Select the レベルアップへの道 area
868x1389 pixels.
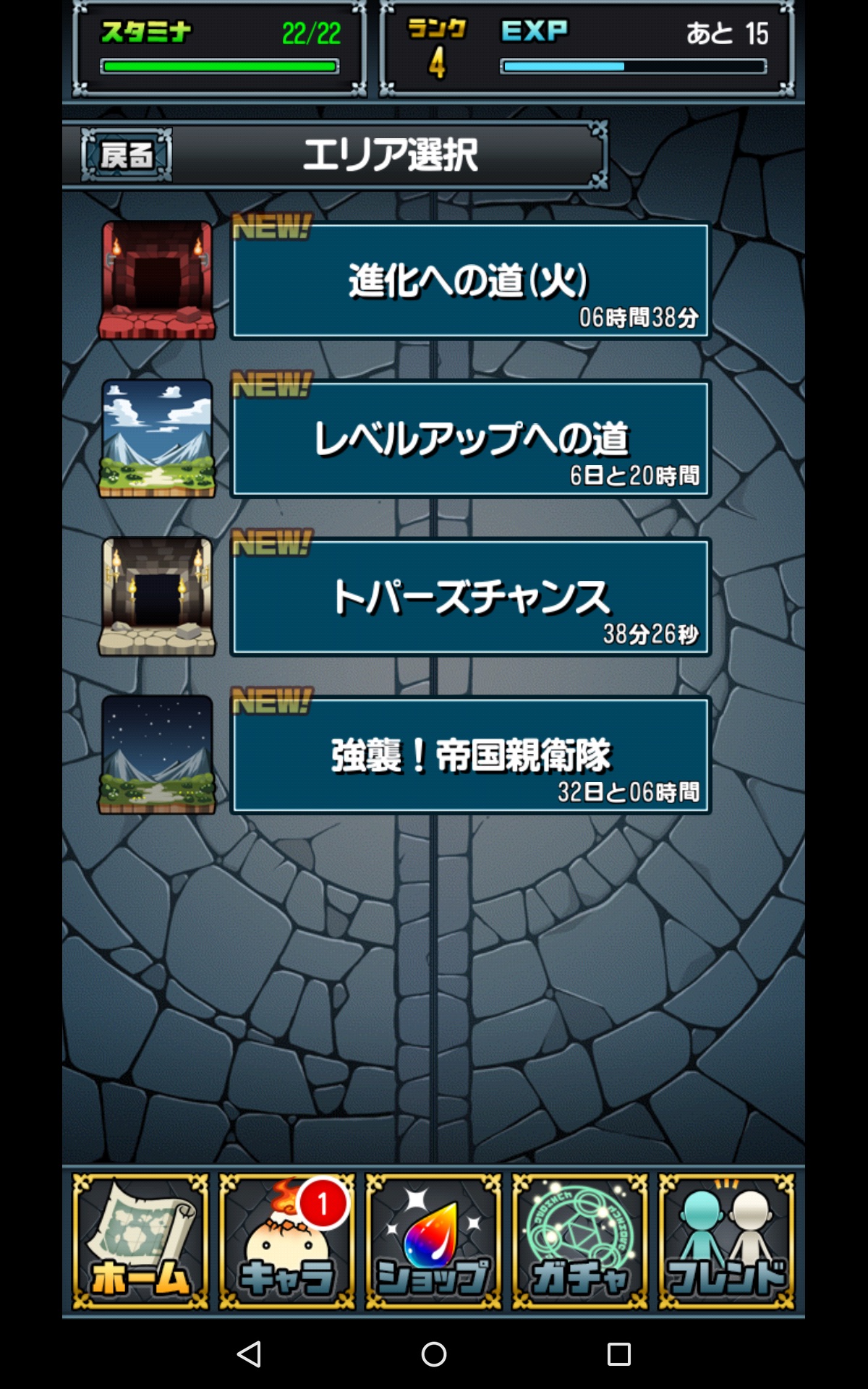point(470,439)
